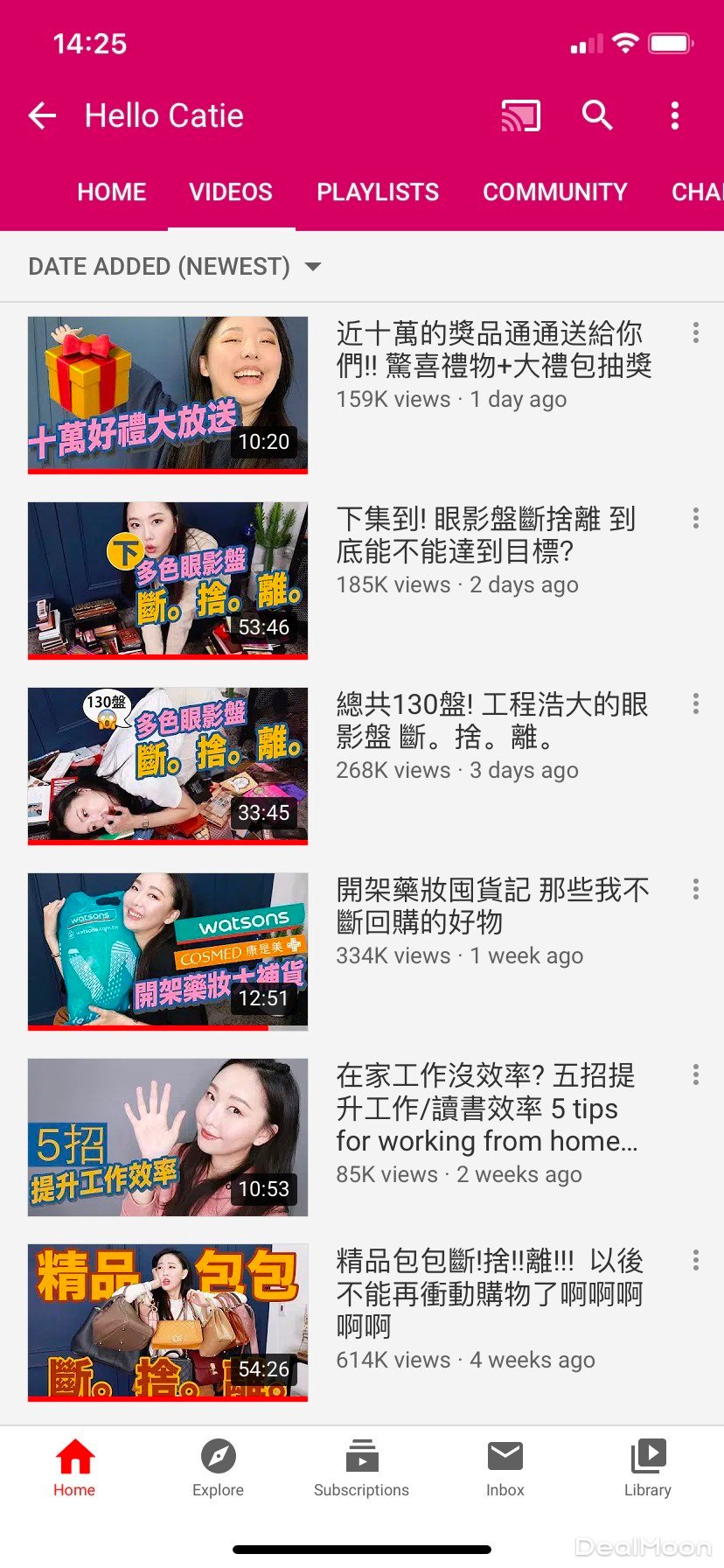Switch to the HOME channel tab
The height and width of the screenshot is (1568, 724).
coord(112,192)
